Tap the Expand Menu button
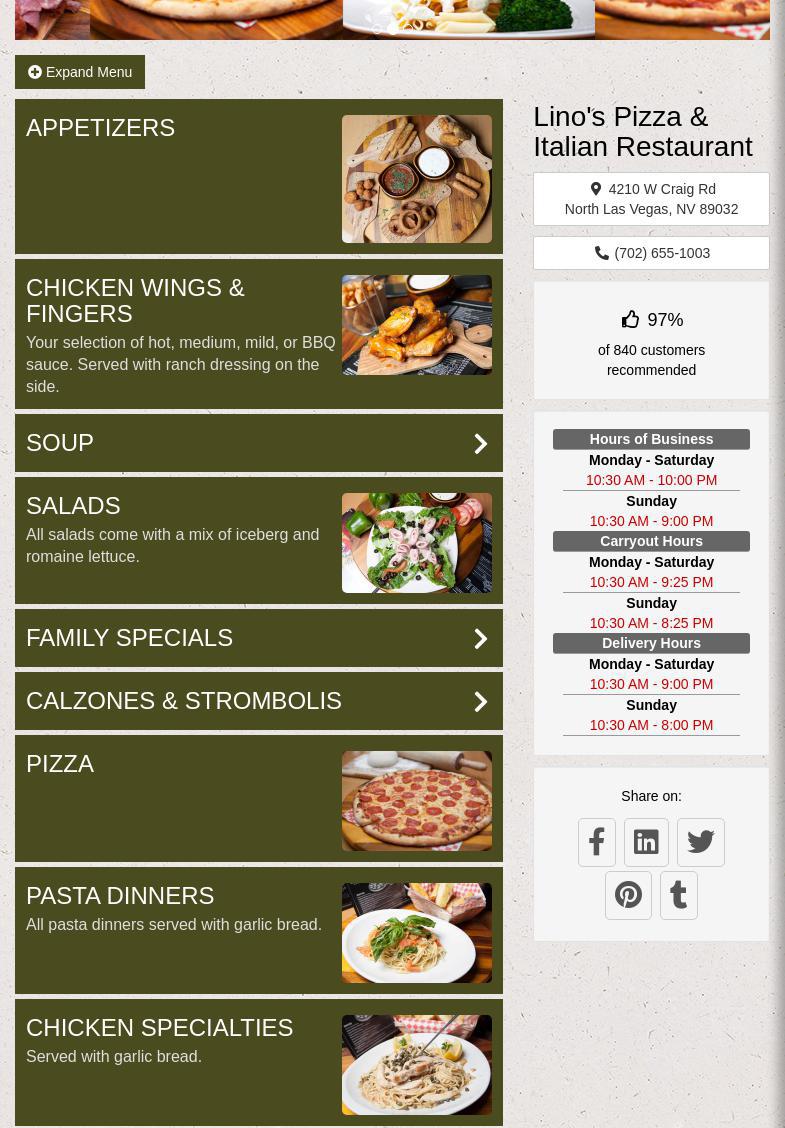785x1128 pixels. point(80,72)
